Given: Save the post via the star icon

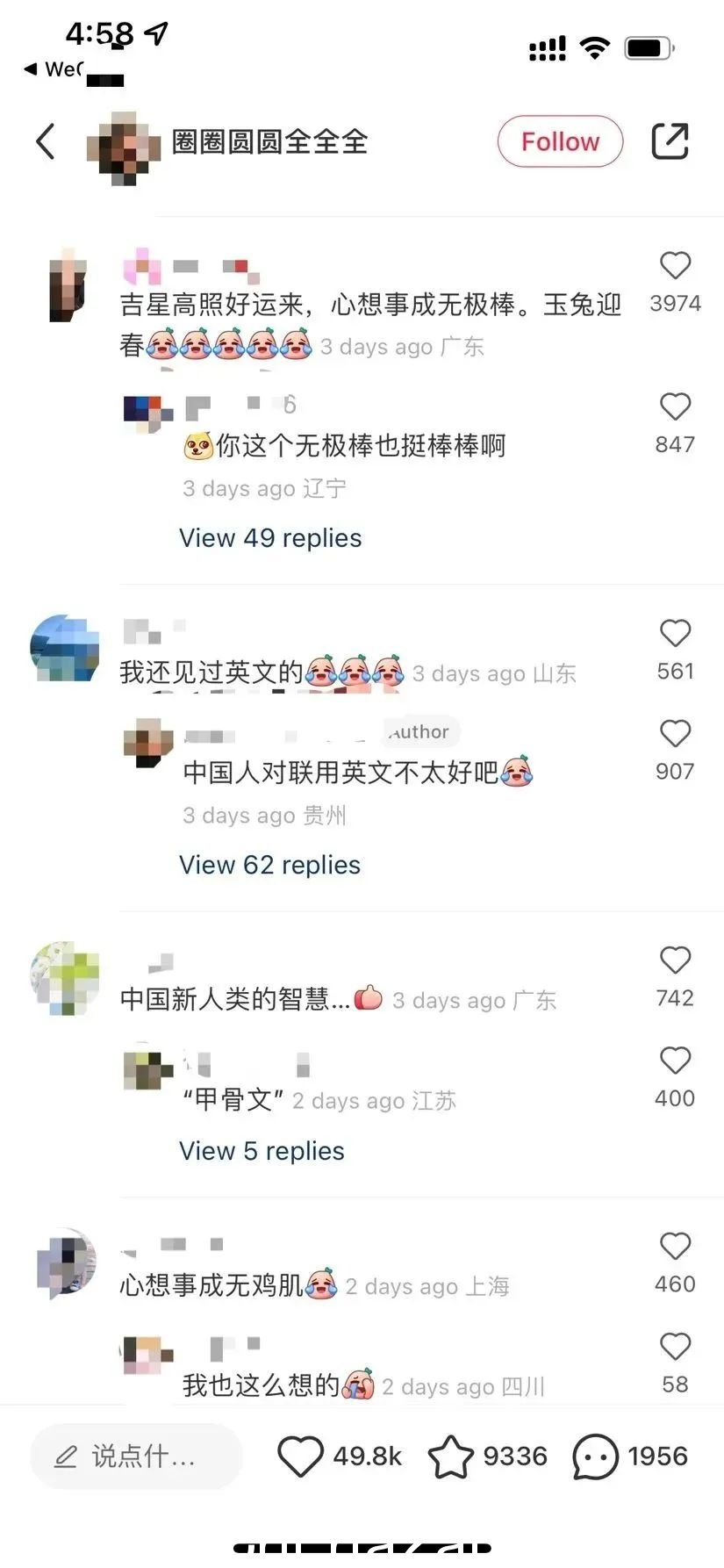Looking at the screenshot, I should point(450,1457).
